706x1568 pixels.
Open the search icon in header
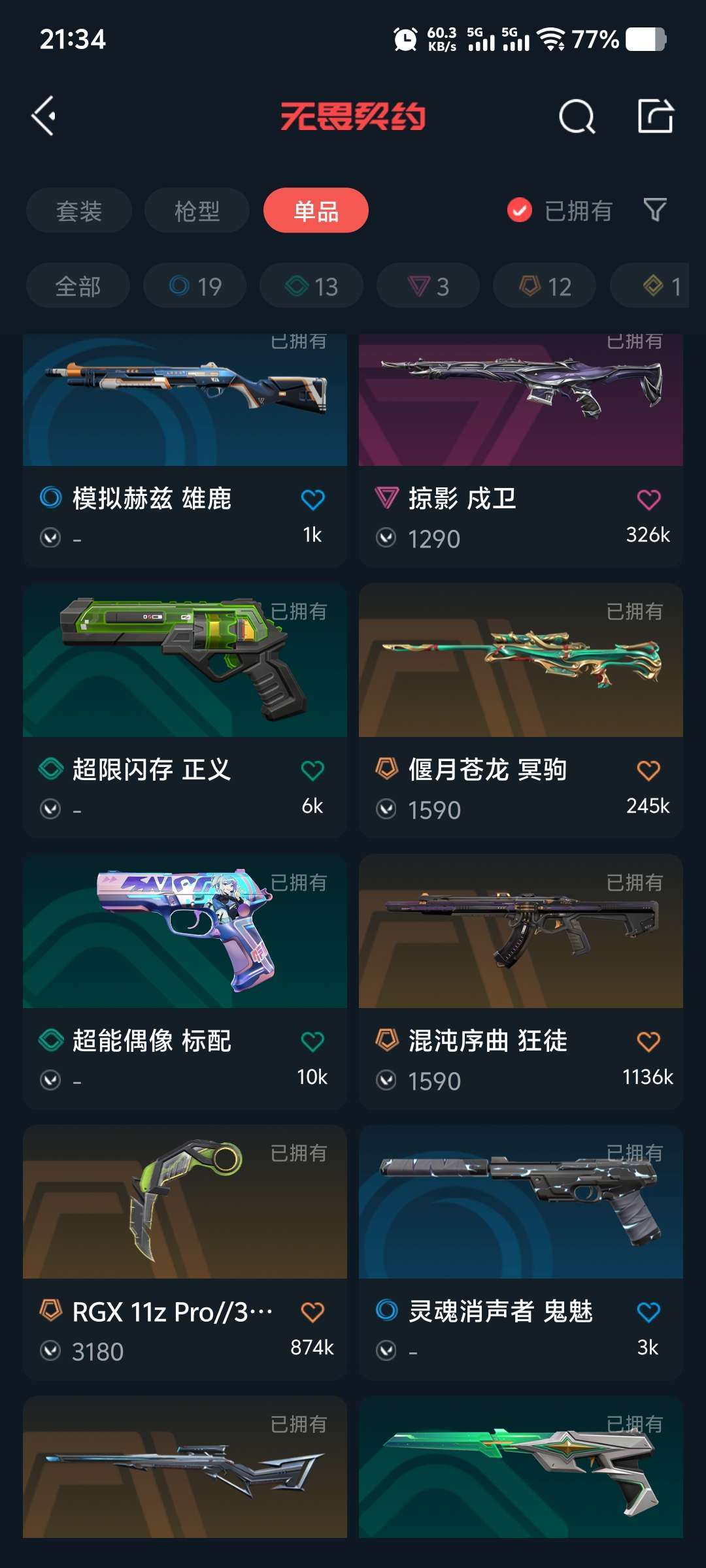pos(577,116)
